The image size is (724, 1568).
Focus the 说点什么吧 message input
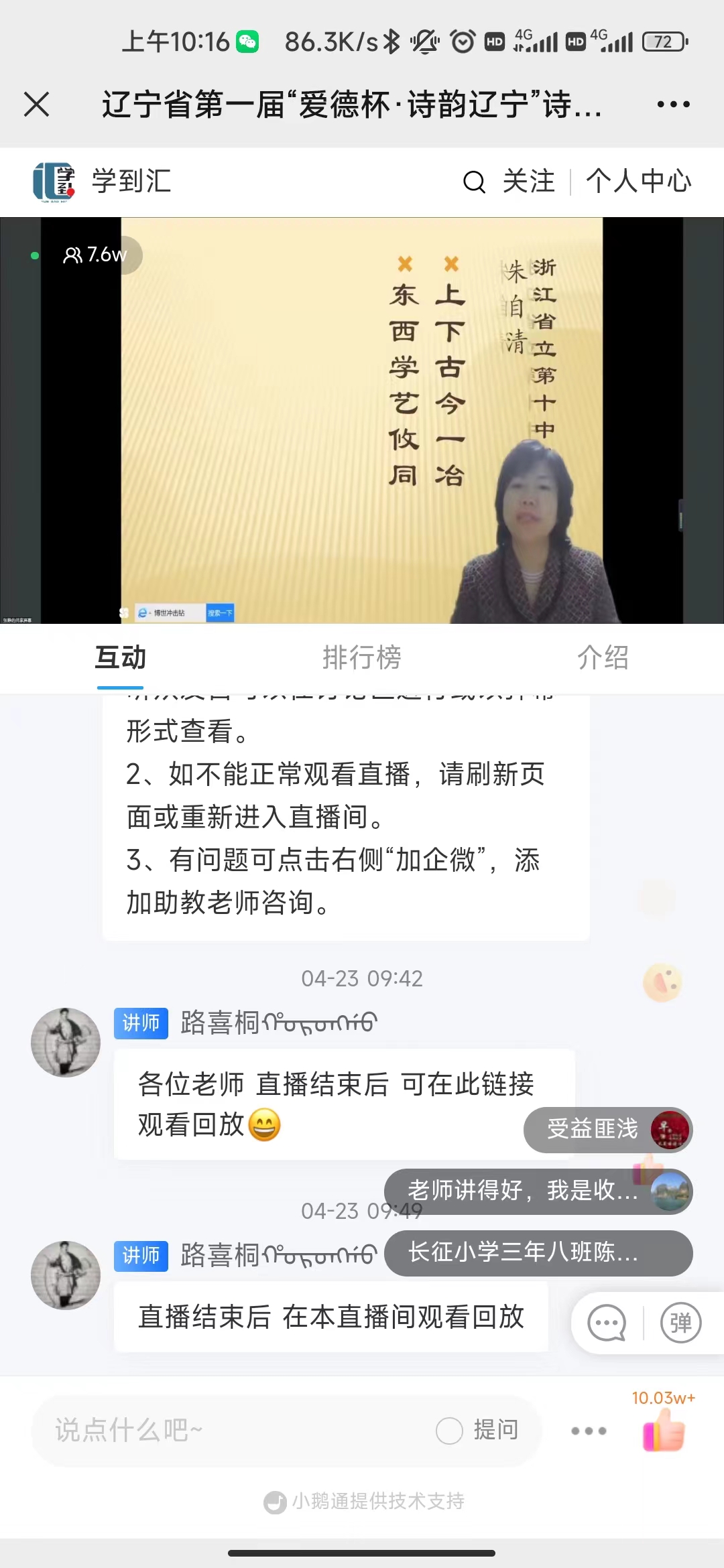click(x=228, y=1430)
